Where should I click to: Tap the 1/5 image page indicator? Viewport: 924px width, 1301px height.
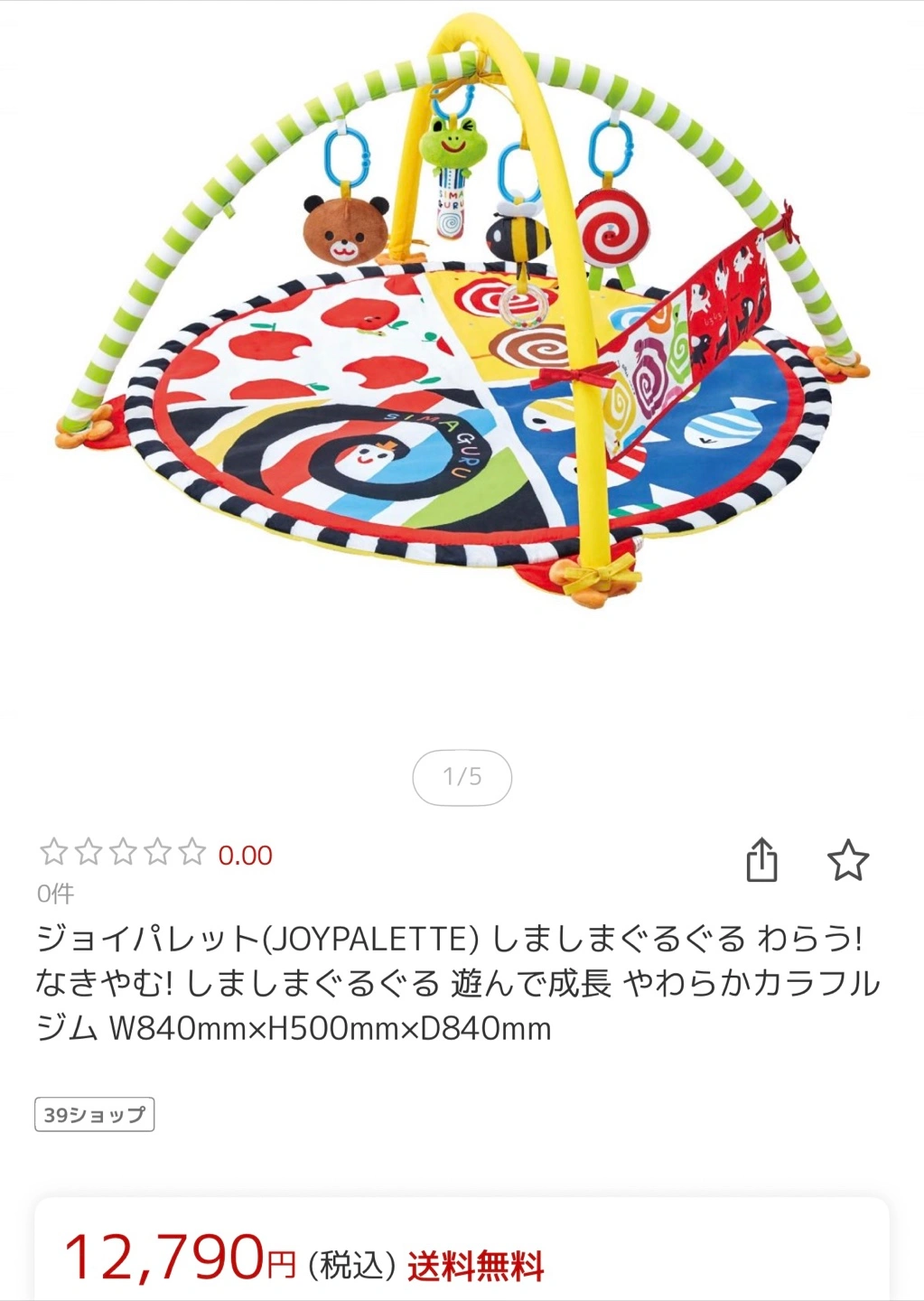point(462,777)
